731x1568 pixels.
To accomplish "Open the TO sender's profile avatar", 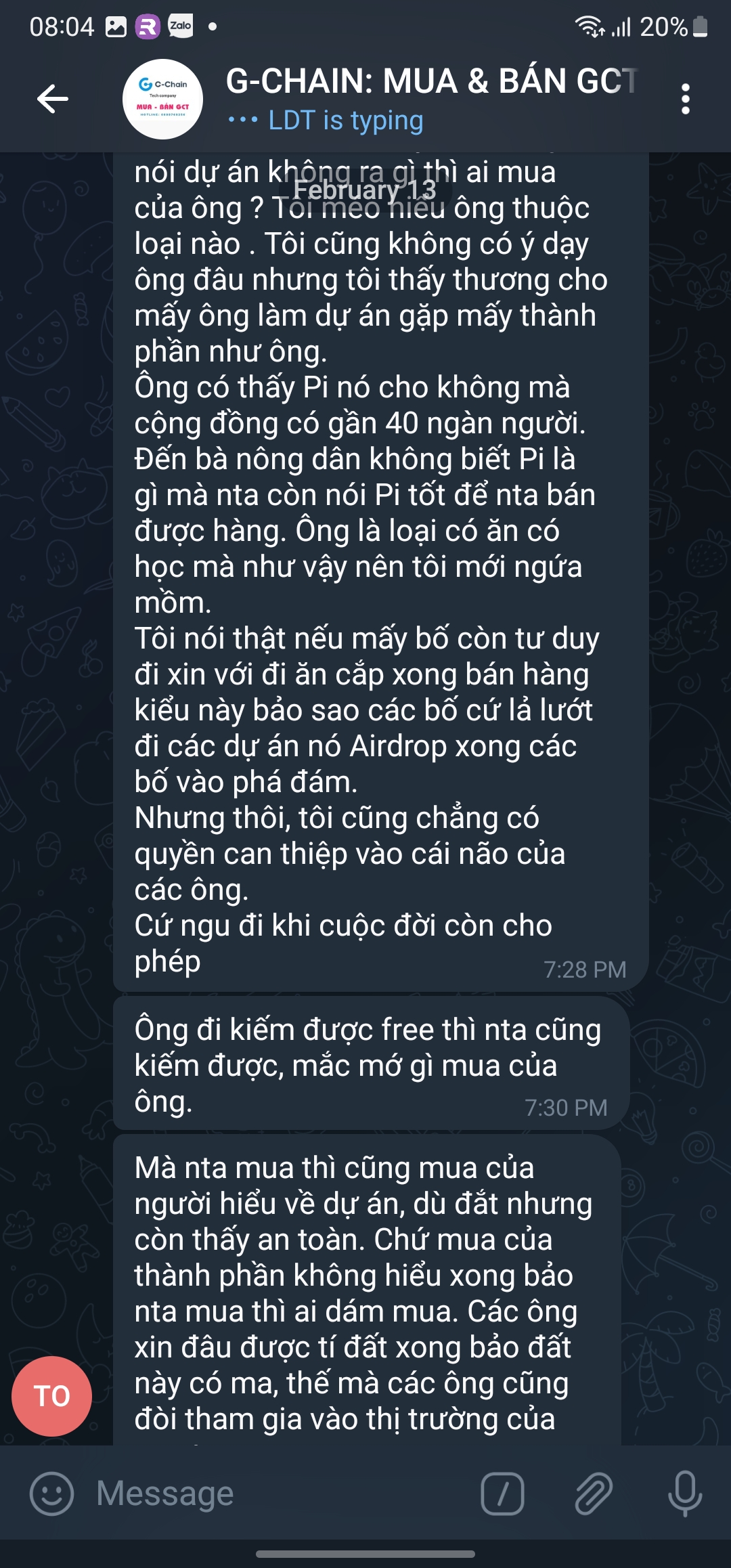I will point(51,1396).
